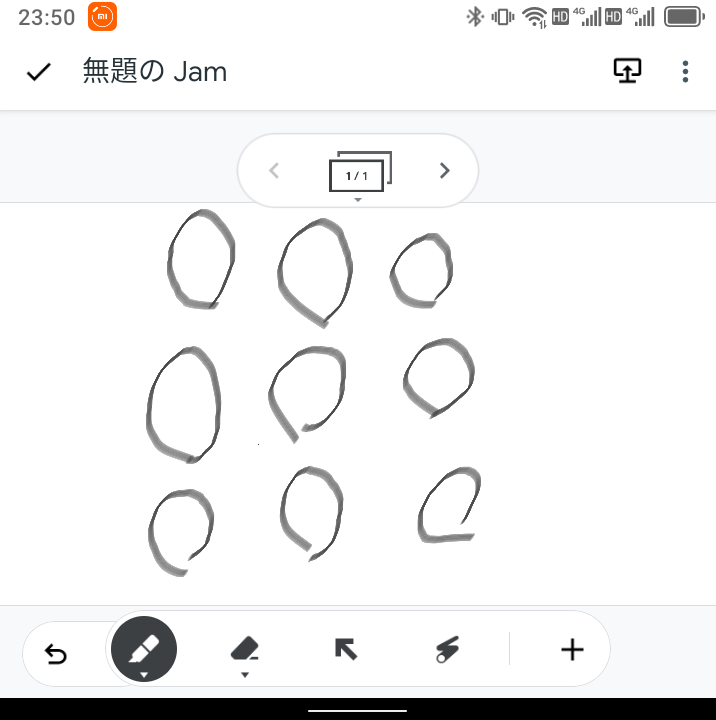The width and height of the screenshot is (716, 720).
Task: Choose the eraser tool
Action: [245, 651]
